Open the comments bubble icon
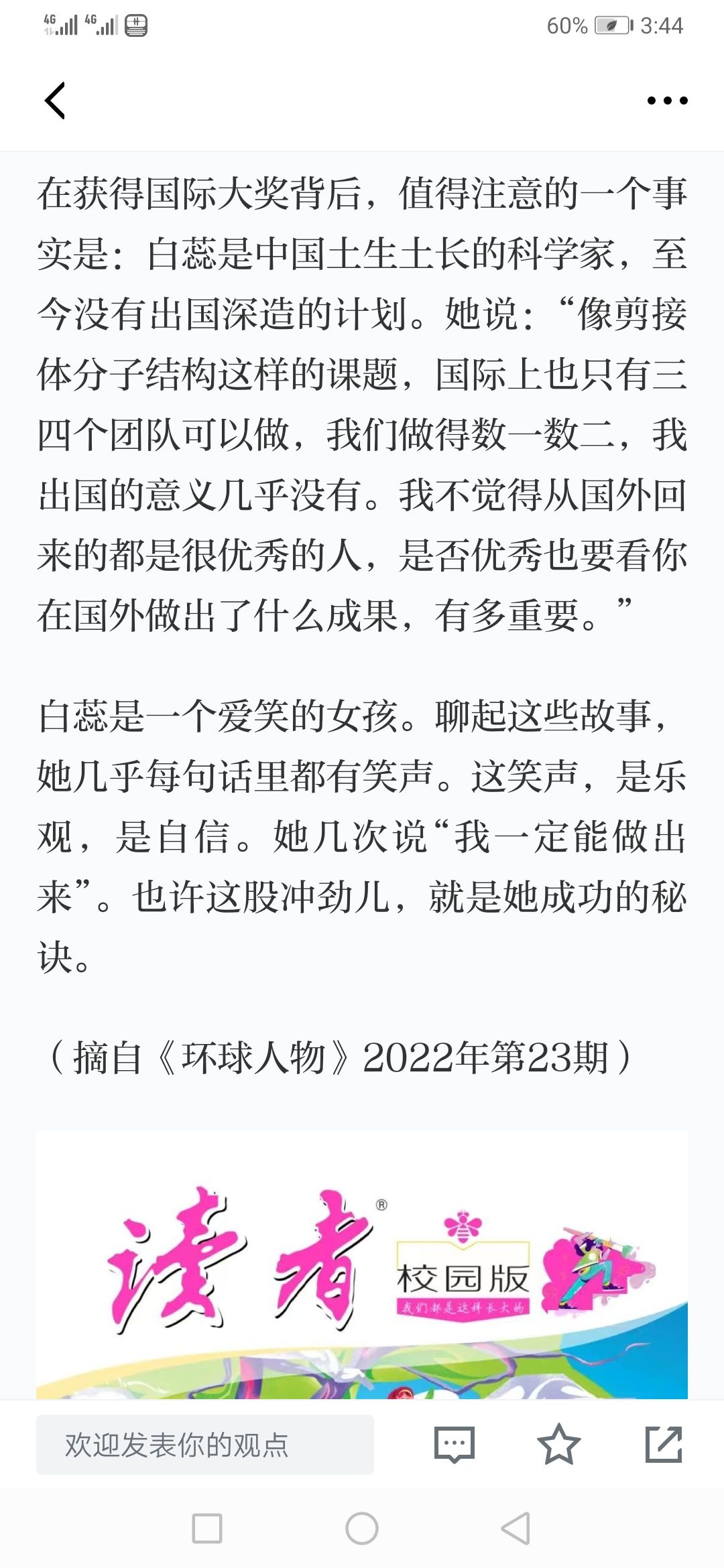Screen dimensions: 724x1568 click(455, 1444)
